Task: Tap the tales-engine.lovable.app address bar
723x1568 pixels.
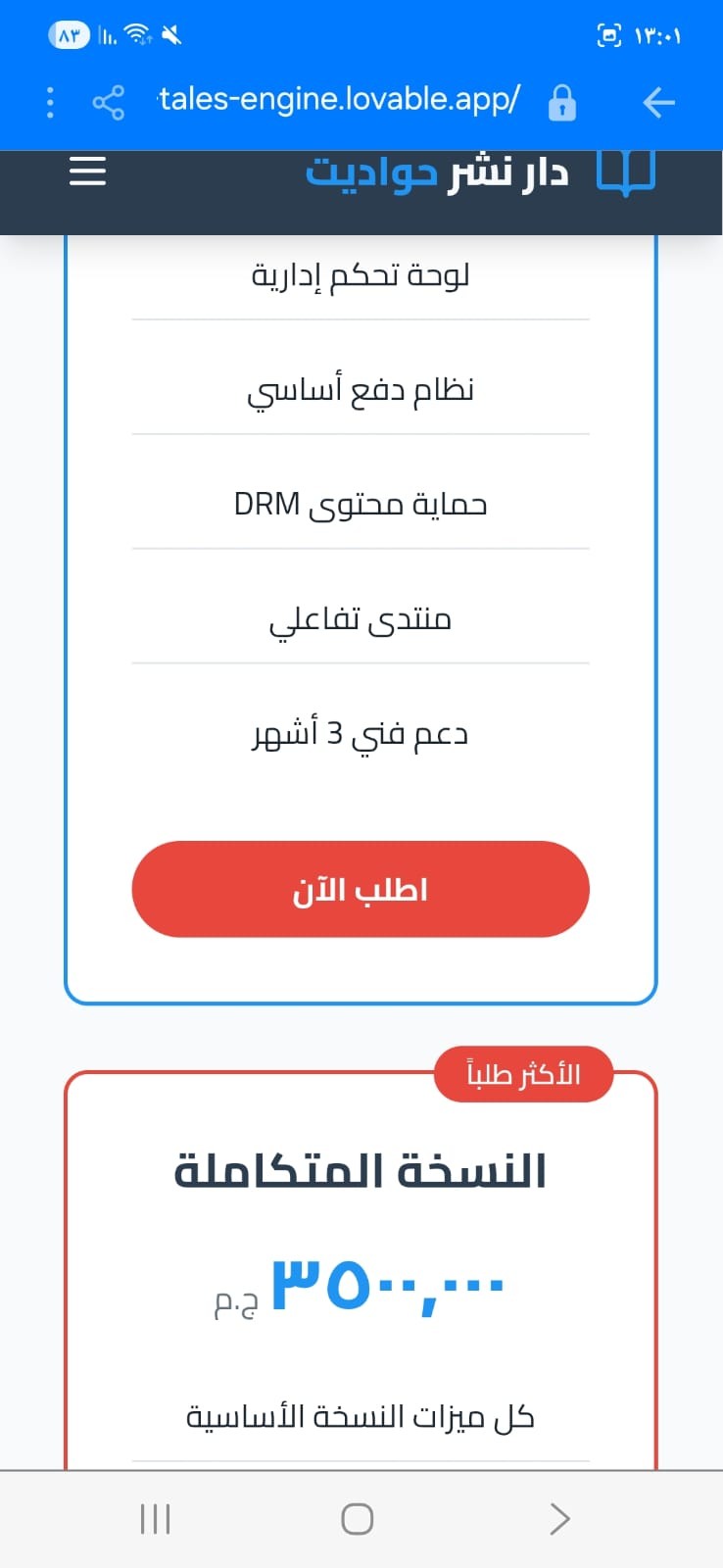Action: tap(340, 100)
